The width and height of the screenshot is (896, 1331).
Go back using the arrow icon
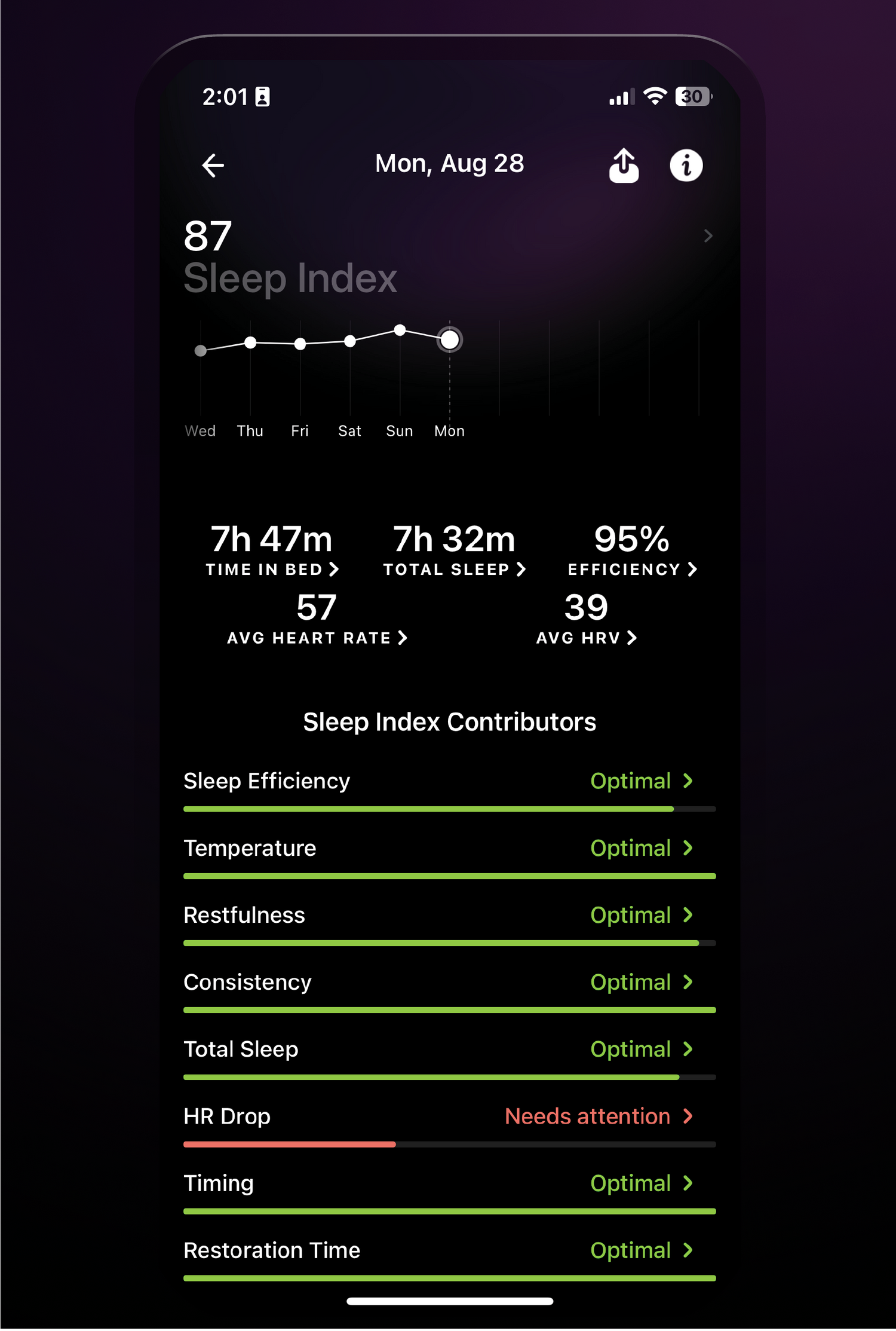213,166
